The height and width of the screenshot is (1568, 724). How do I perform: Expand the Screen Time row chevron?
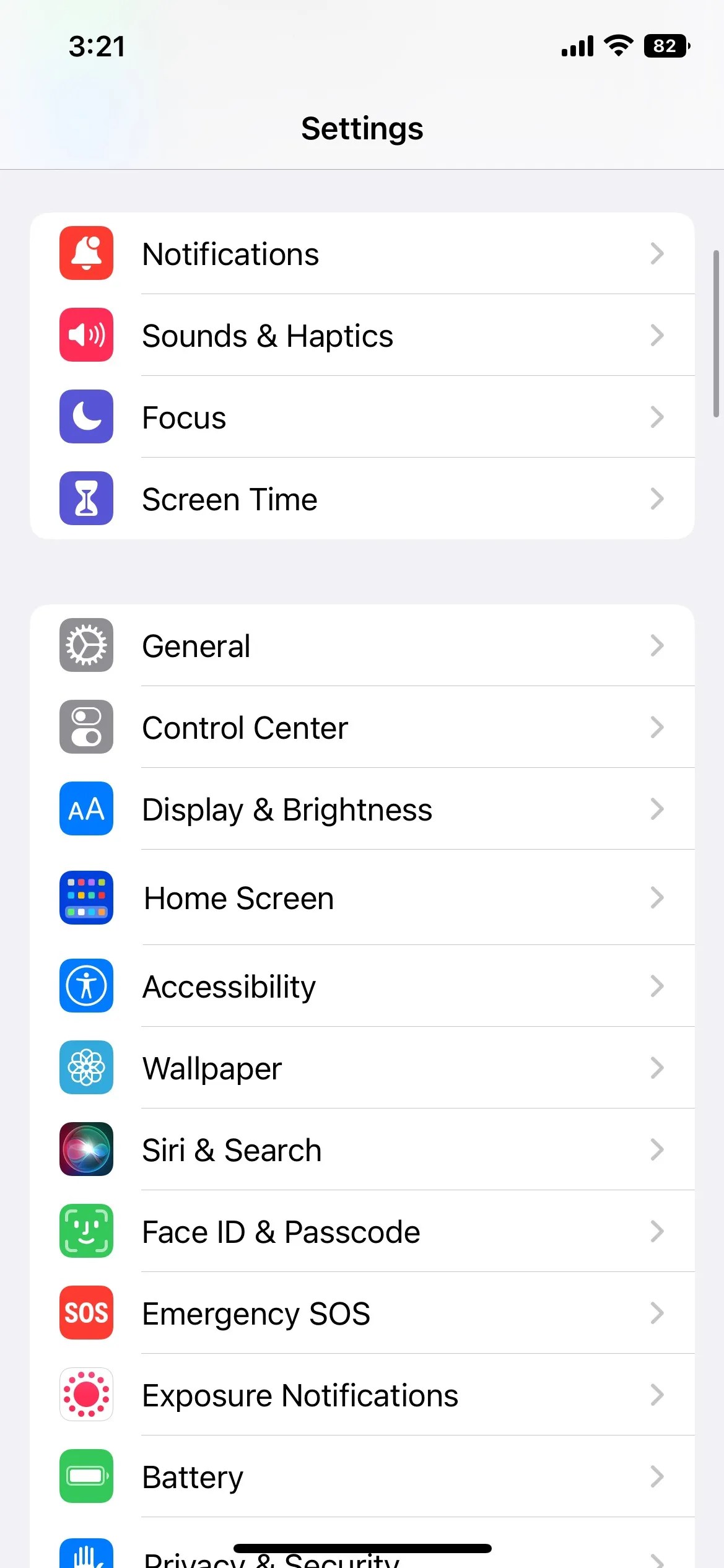pyautogui.click(x=657, y=499)
